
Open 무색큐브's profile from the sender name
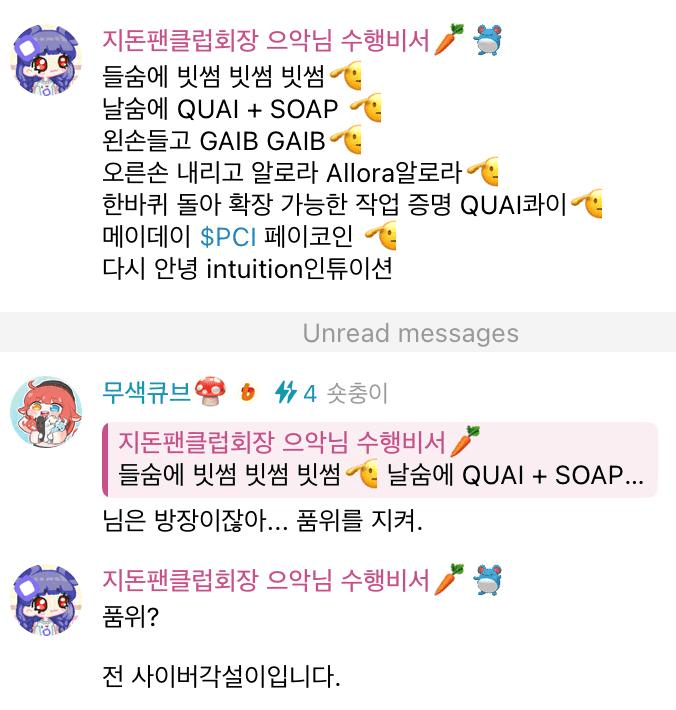(146, 393)
